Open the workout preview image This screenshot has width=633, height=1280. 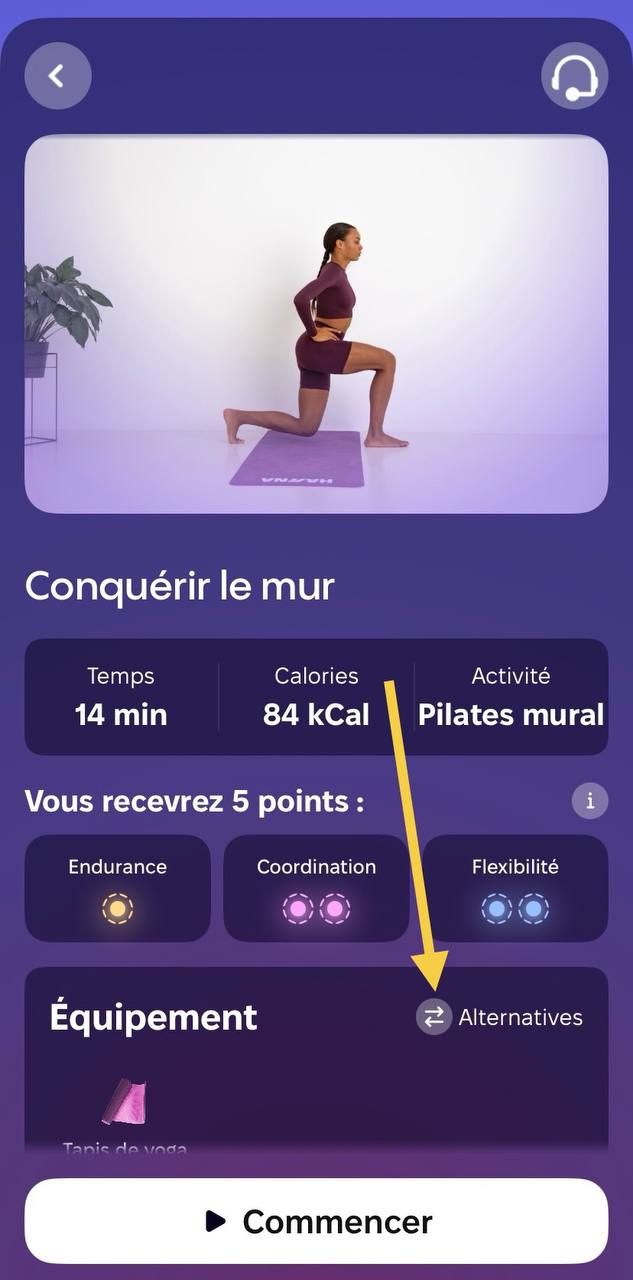[316, 324]
